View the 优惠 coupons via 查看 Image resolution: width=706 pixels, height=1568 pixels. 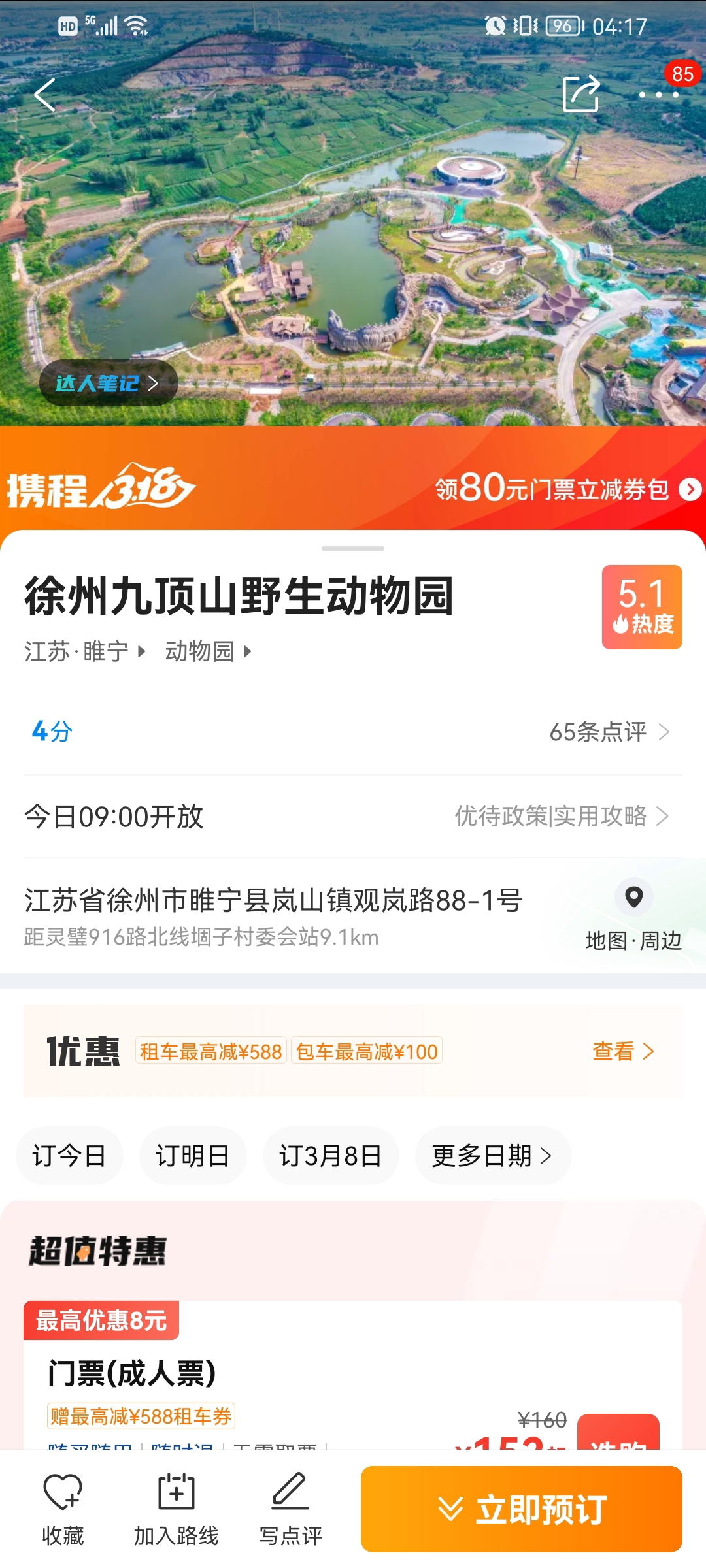coord(623,1051)
